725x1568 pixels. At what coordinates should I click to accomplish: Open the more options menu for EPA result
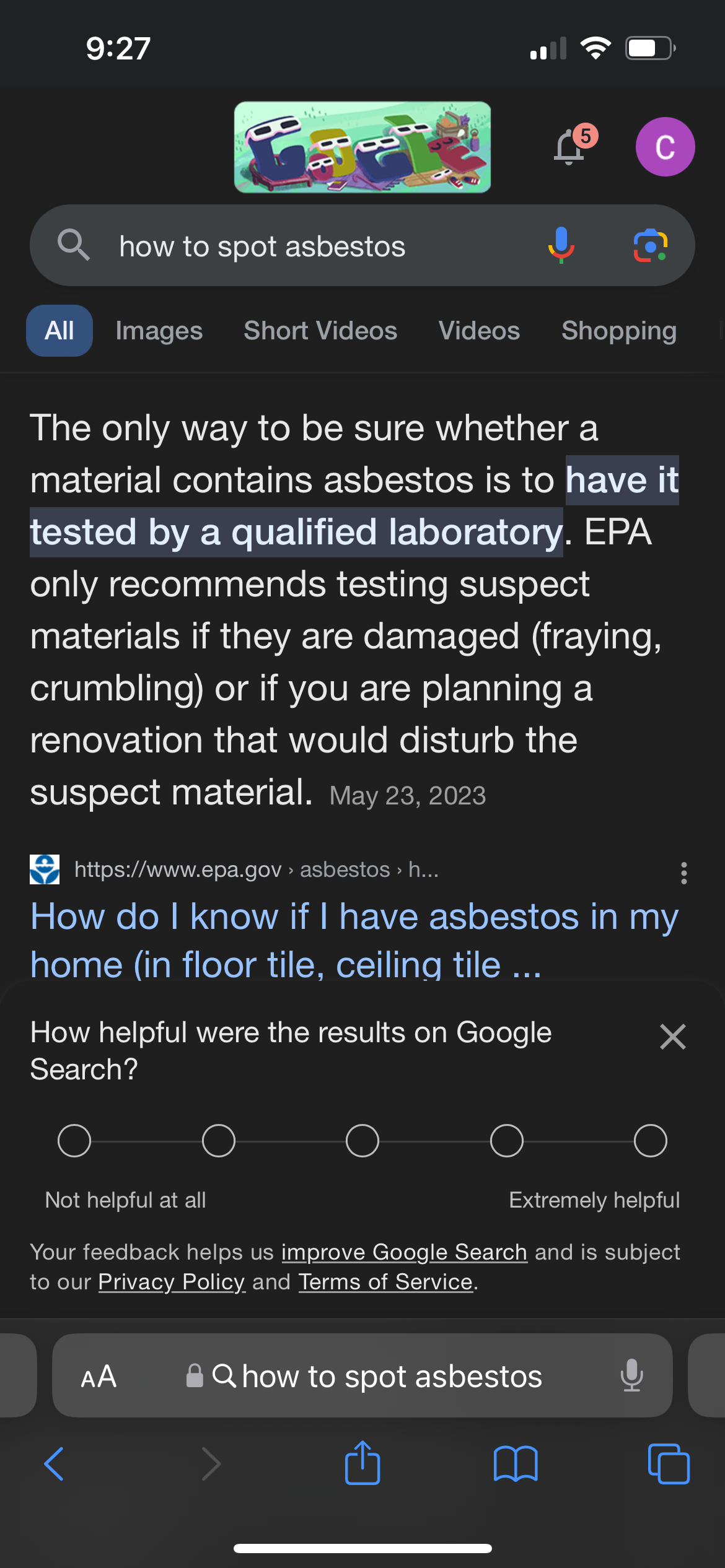(683, 873)
